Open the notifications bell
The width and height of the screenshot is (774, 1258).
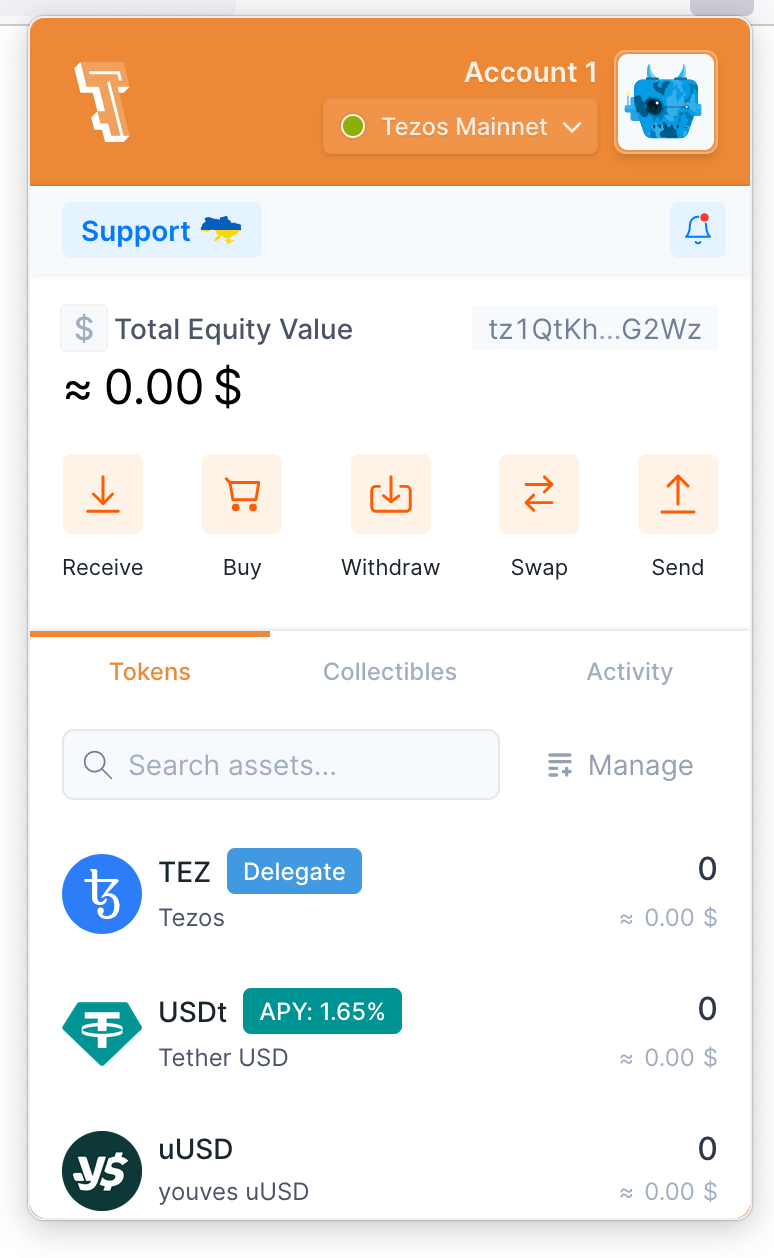pos(697,230)
